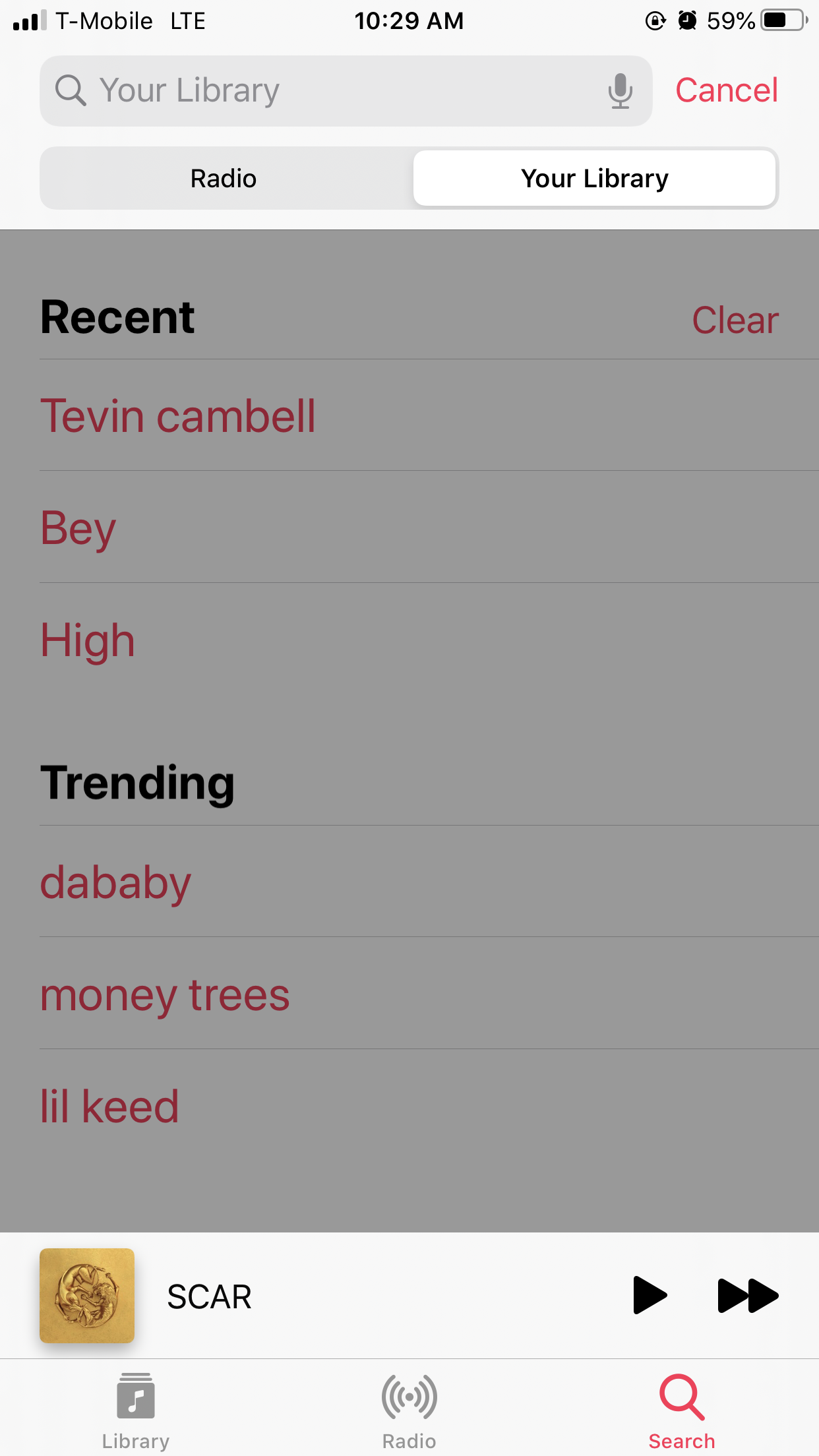
Task: Search trending term lil keed
Action: point(429,1106)
